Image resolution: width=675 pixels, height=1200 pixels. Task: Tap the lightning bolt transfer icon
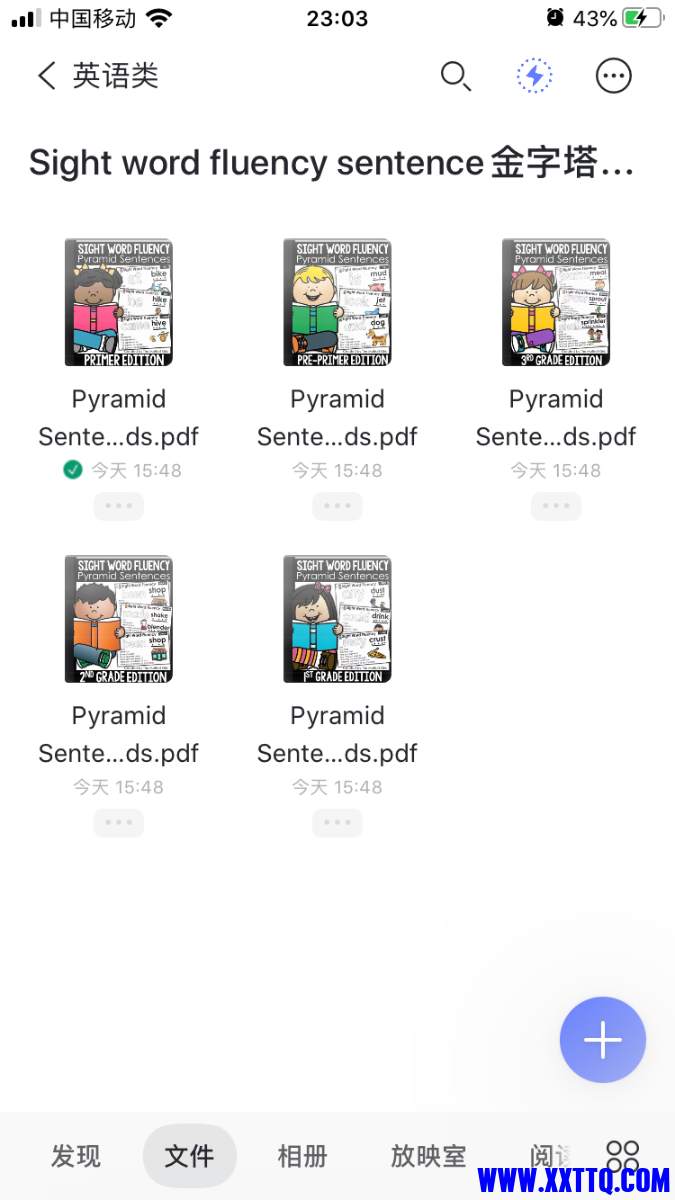click(x=535, y=76)
